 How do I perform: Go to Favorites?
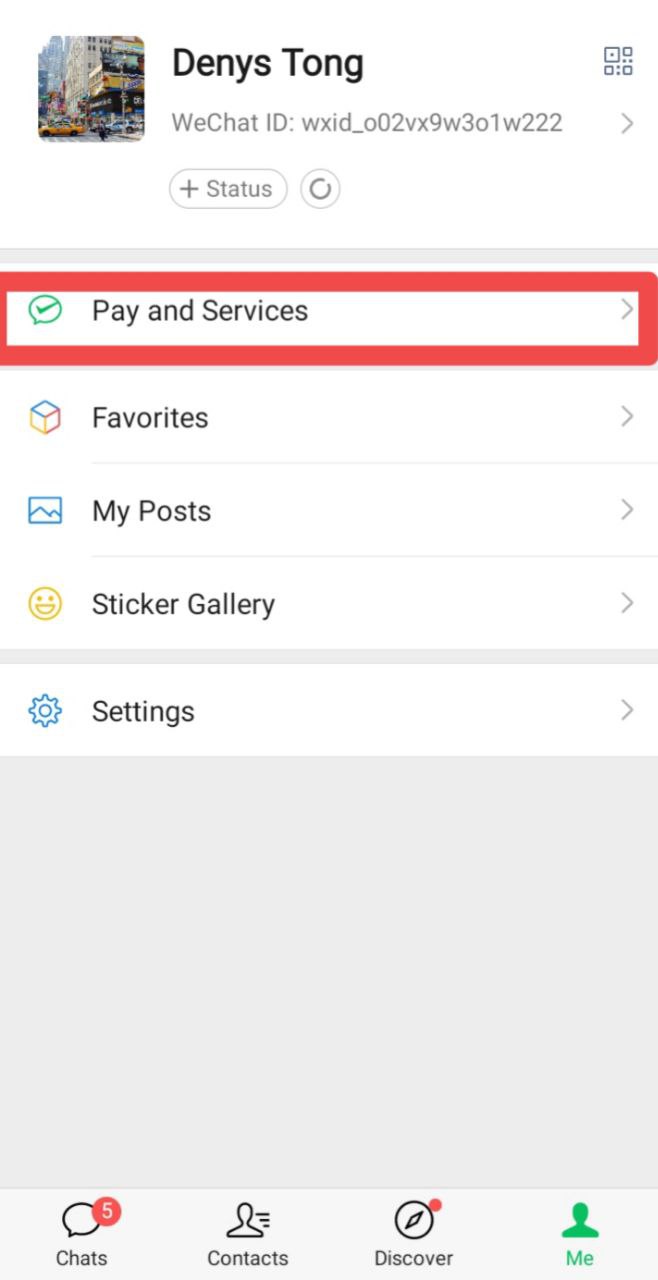328,417
